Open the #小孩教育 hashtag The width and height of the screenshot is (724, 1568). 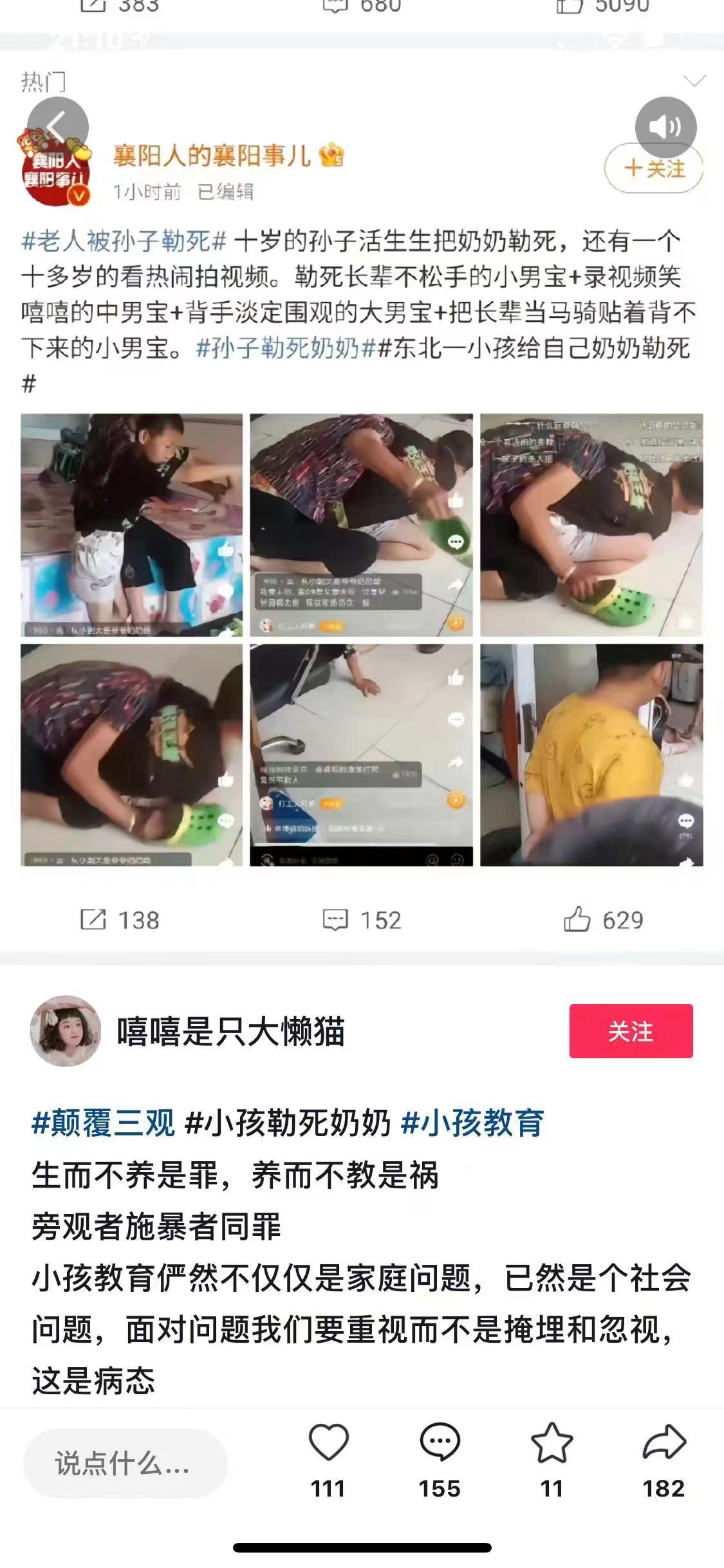point(472,1123)
